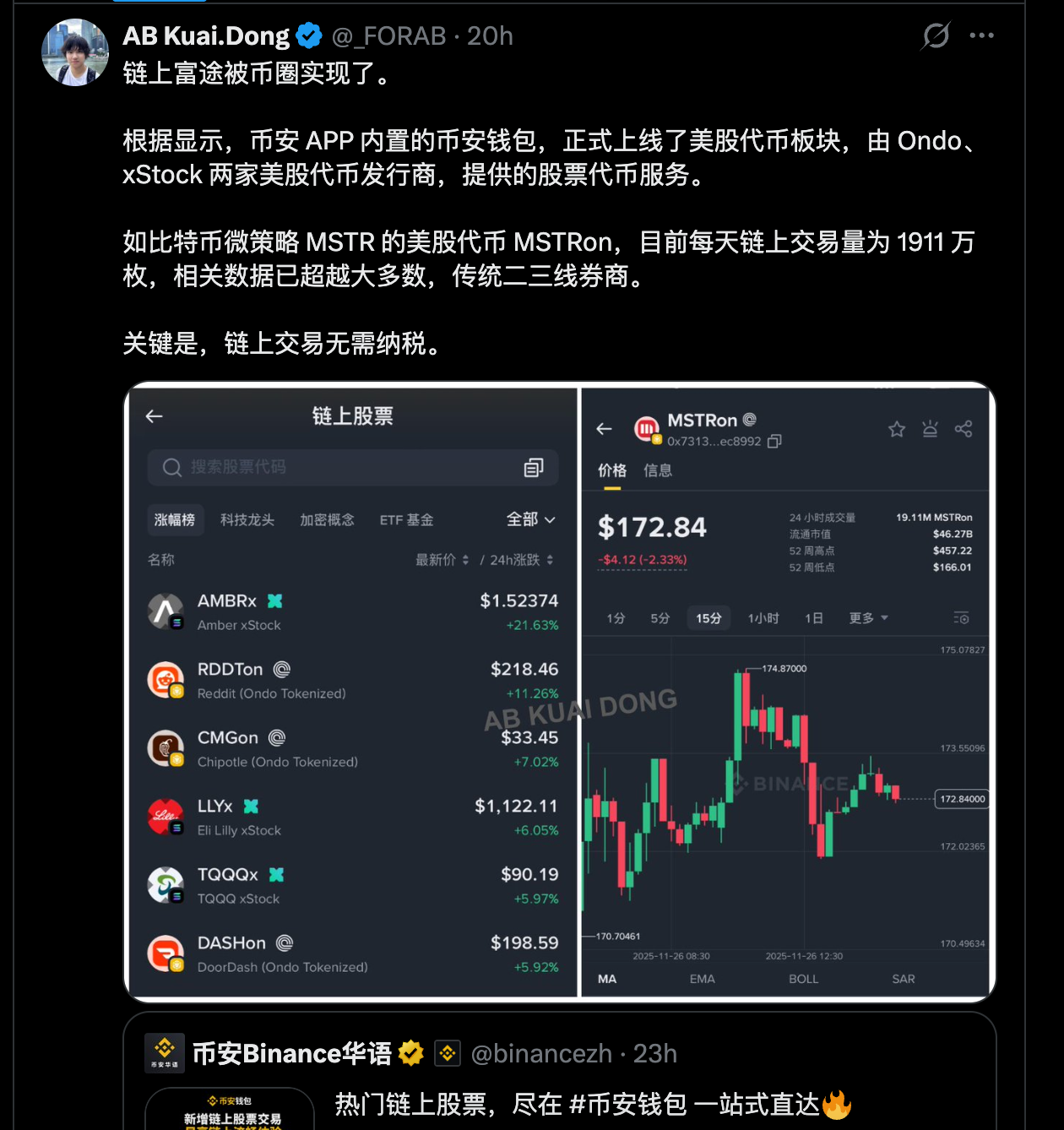This screenshot has height=1130, width=1064.
Task: Select the 科技龙头 category tab
Action: pyautogui.click(x=245, y=519)
